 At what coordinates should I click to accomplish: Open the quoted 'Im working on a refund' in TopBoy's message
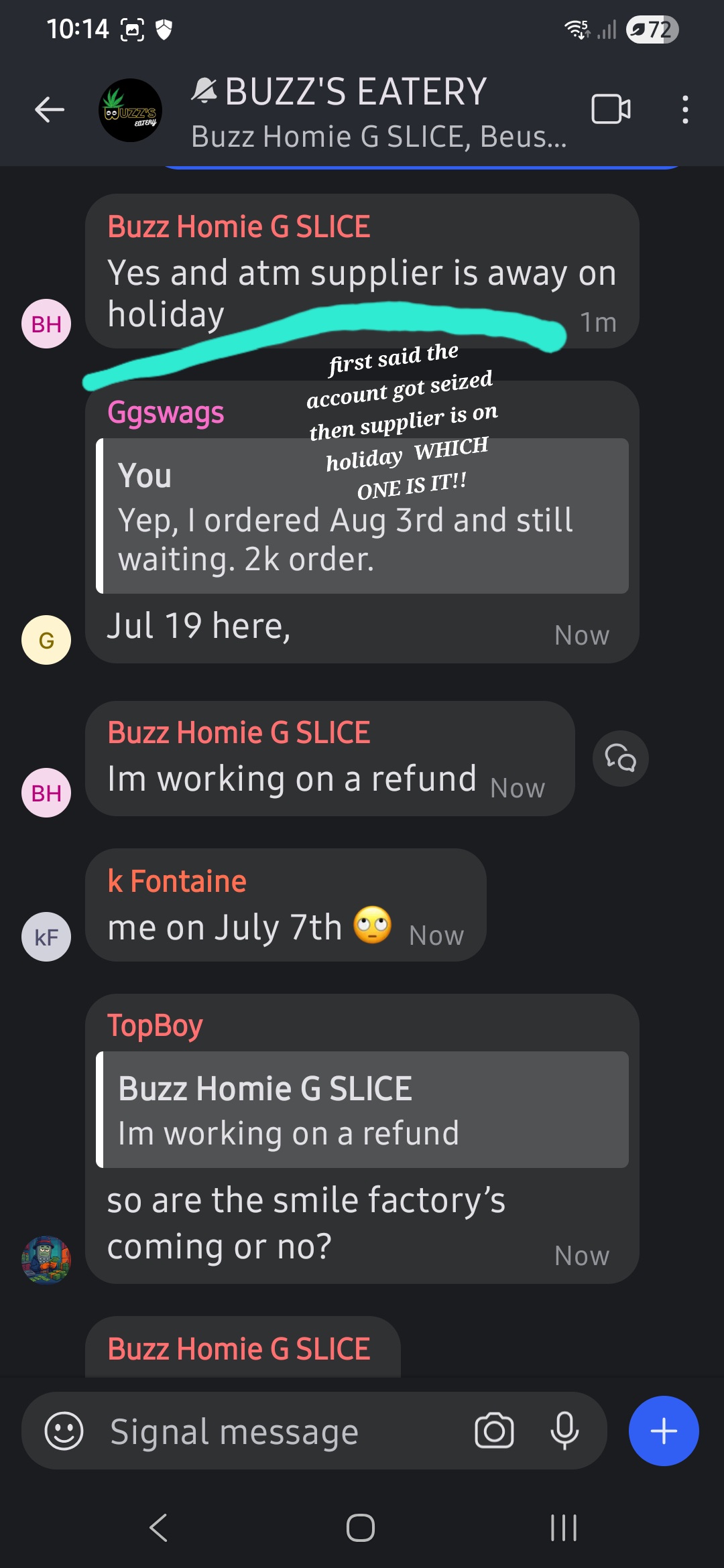pos(362,1110)
